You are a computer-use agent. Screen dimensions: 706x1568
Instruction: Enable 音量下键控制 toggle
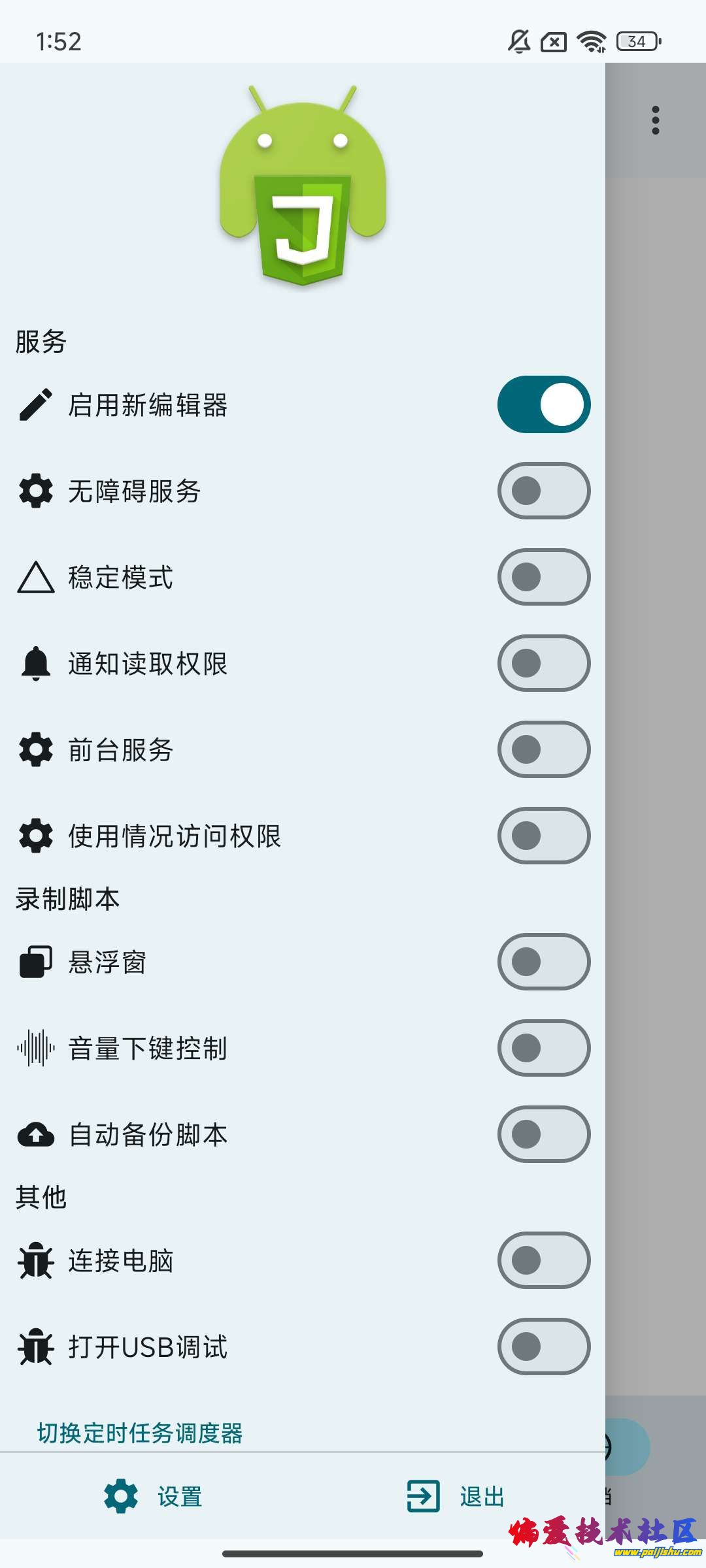[x=544, y=1048]
